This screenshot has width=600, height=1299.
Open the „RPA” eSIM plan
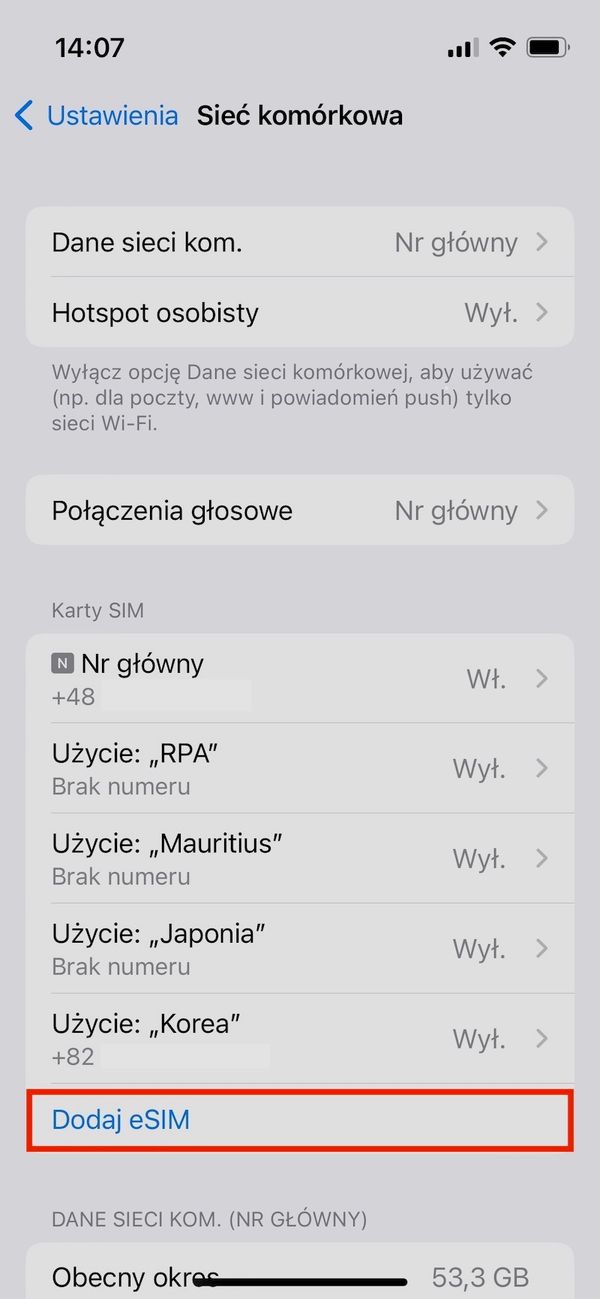(300, 768)
